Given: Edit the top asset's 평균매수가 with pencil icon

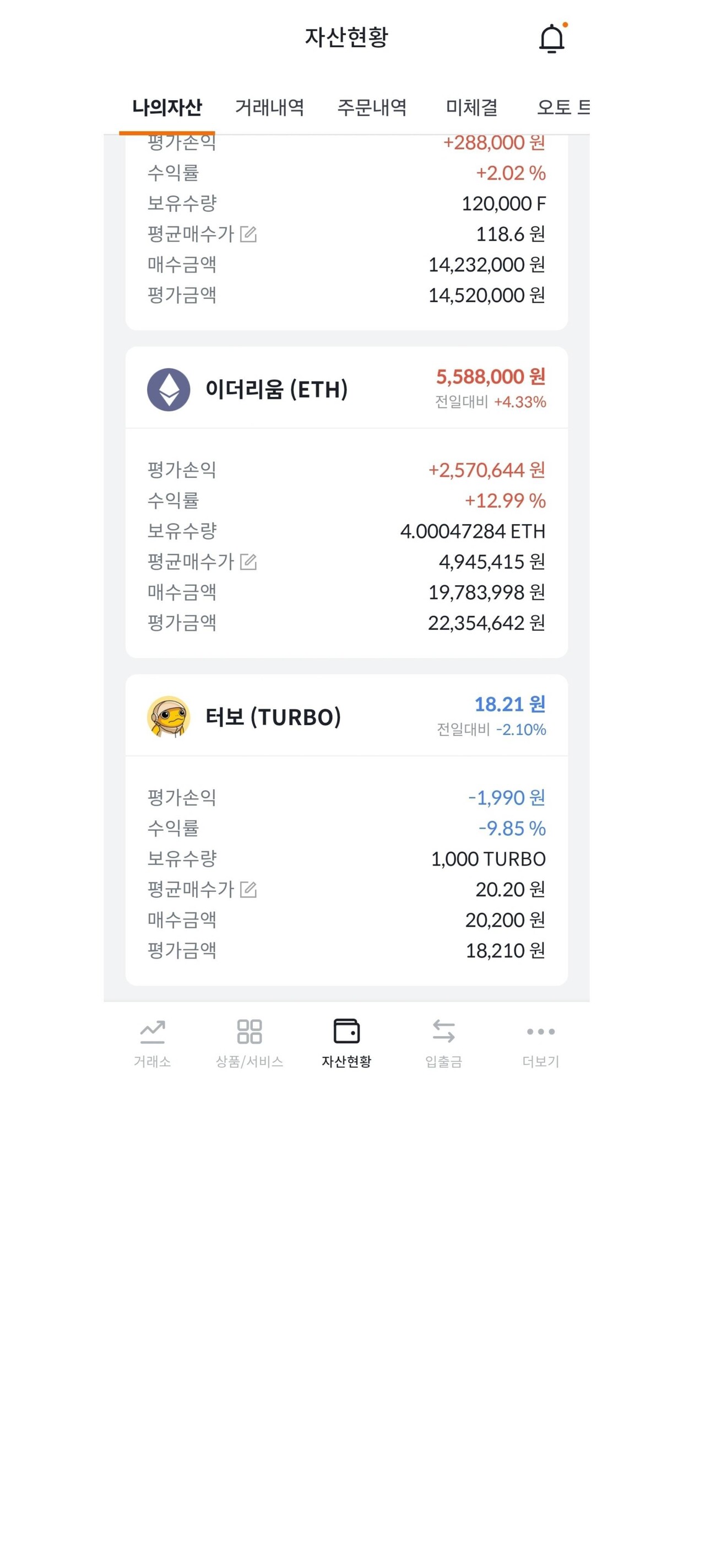Looking at the screenshot, I should (249, 235).
